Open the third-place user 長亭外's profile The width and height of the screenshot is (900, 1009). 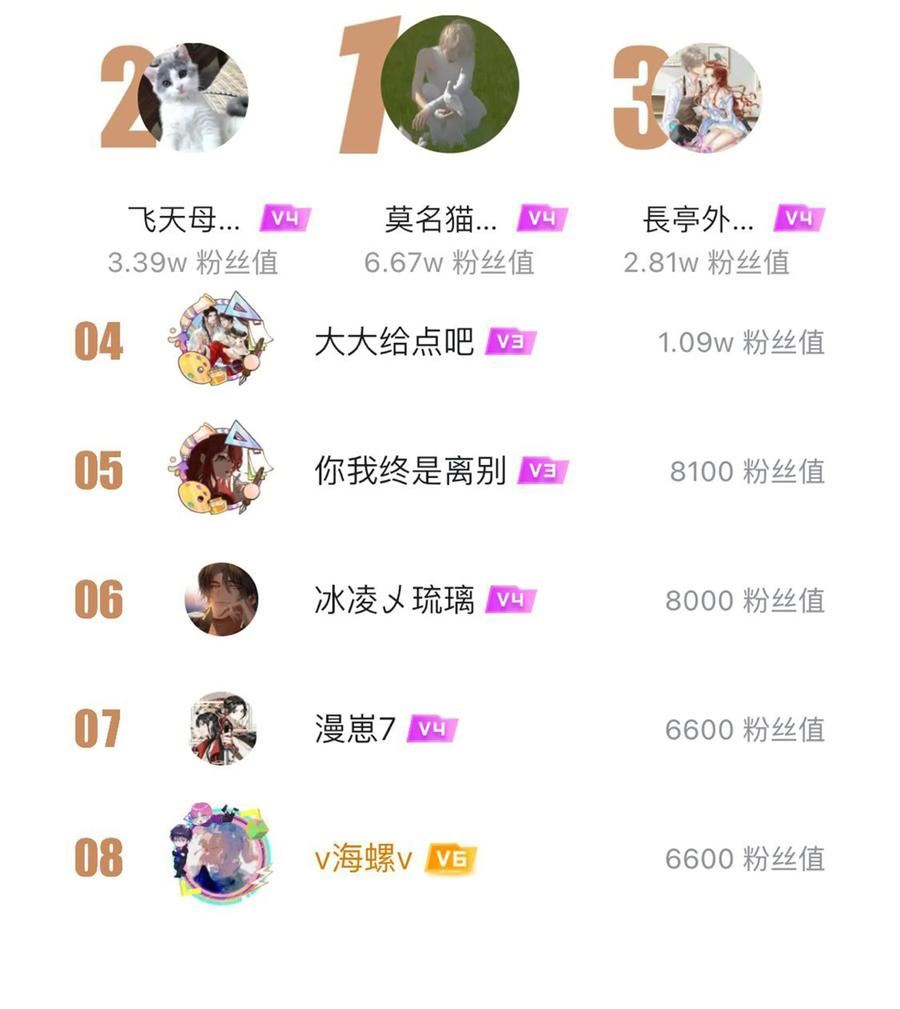tap(706, 98)
